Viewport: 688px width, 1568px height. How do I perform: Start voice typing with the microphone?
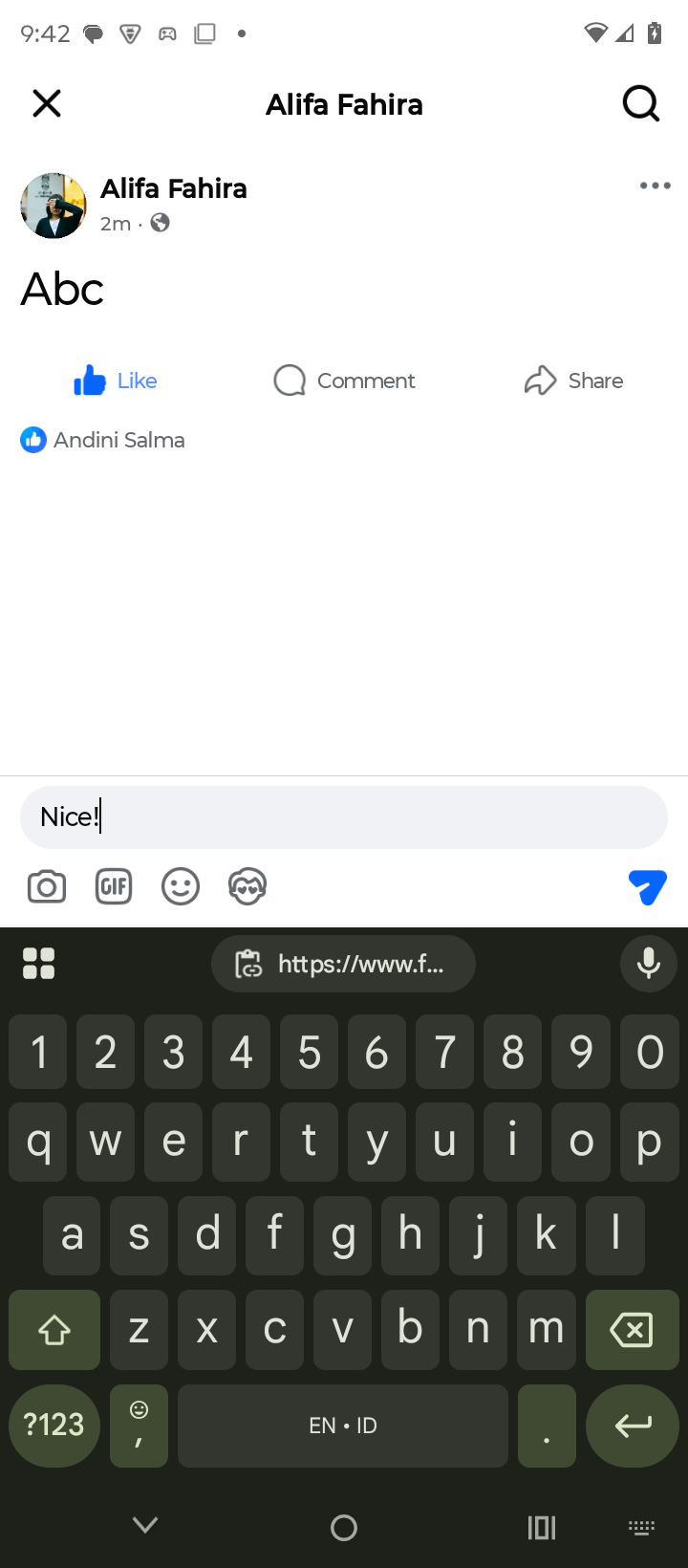648,964
